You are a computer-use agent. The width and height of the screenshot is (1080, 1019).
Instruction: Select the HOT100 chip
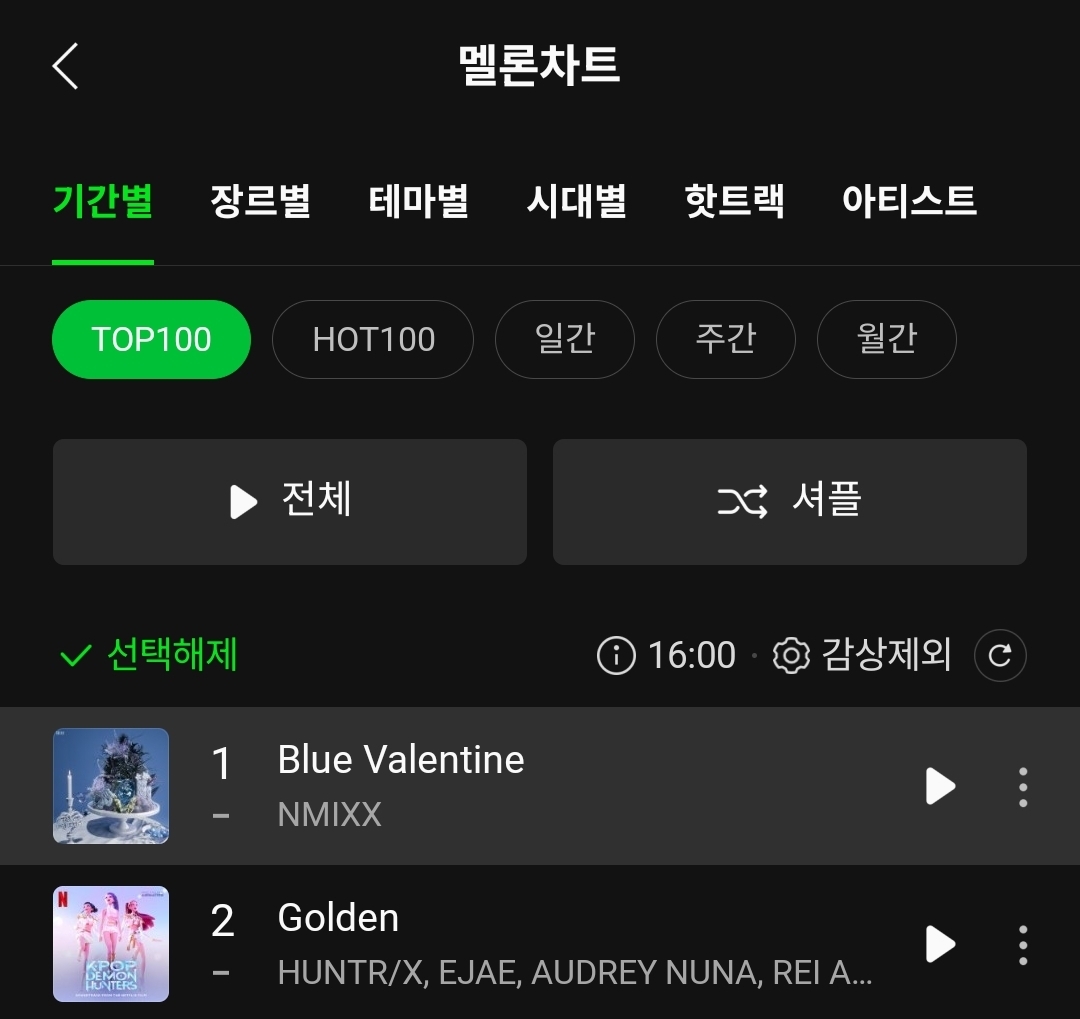pos(373,340)
